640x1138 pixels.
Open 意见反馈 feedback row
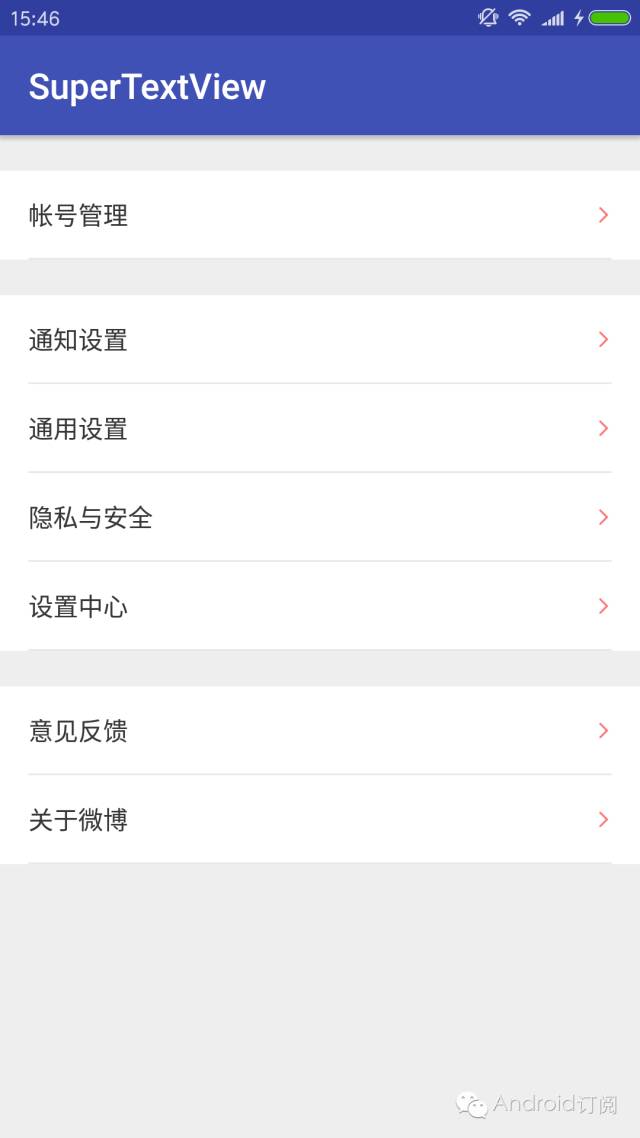click(320, 730)
